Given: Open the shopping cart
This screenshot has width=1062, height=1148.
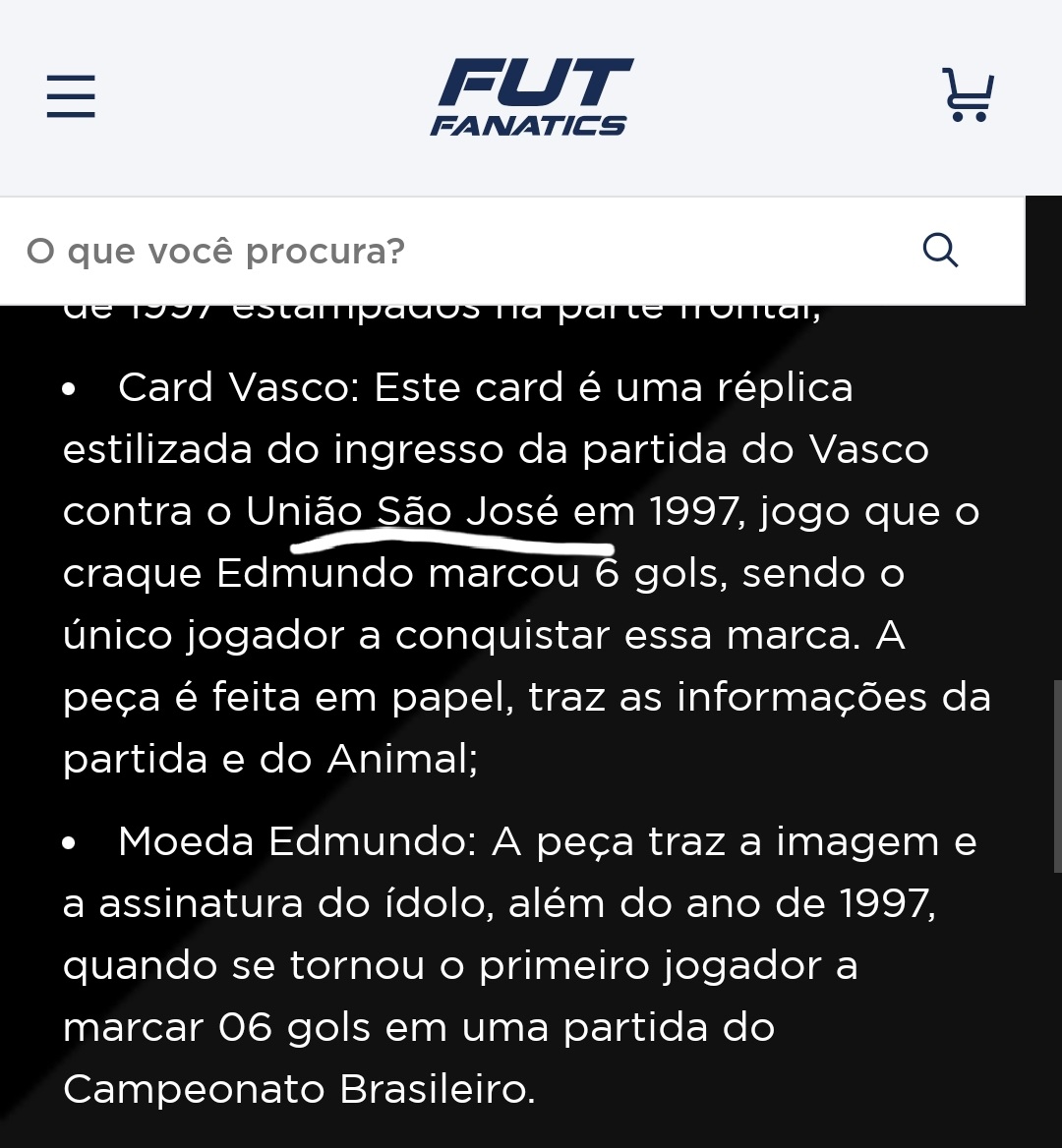Looking at the screenshot, I should point(968,95).
